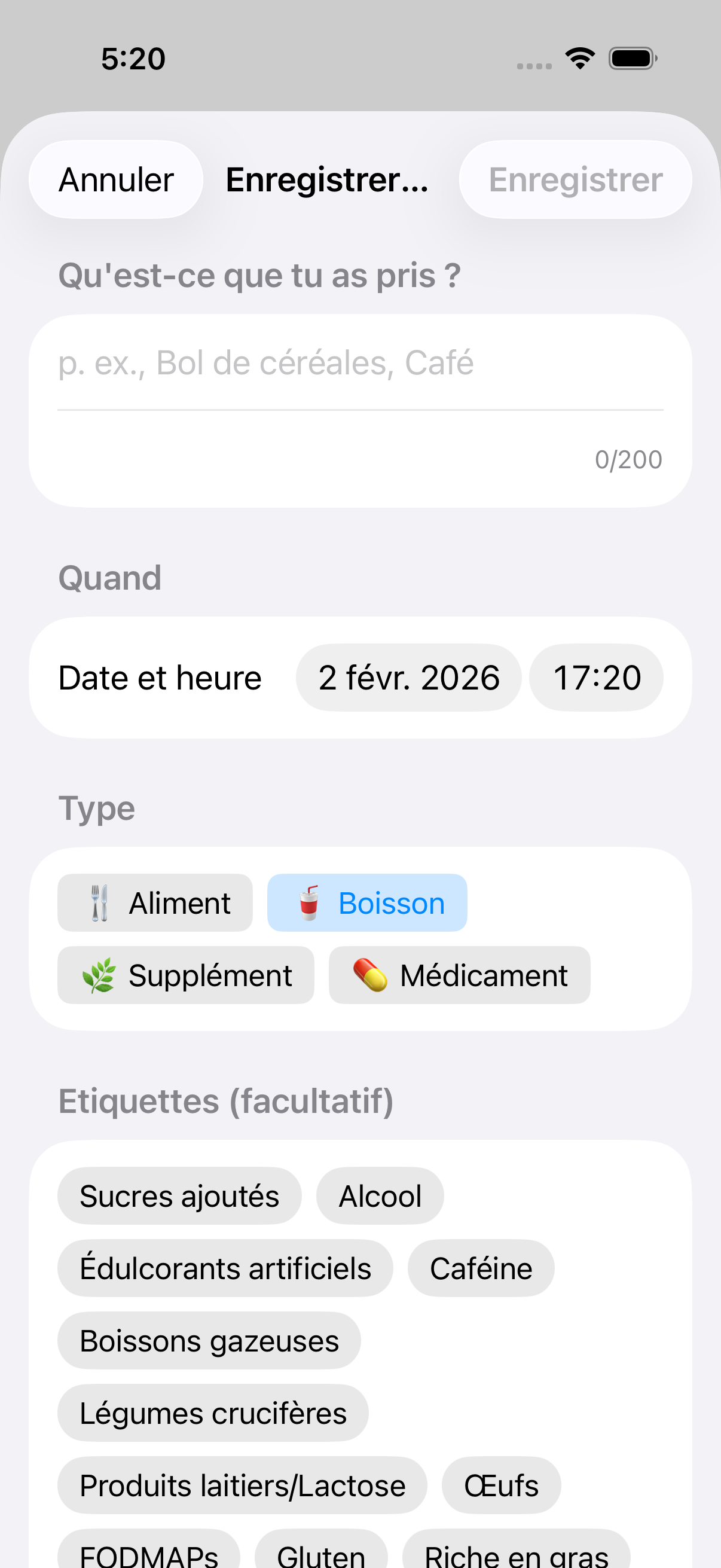721x1568 pixels.
Task: Open the time picker showing 17:20
Action: pyautogui.click(x=596, y=677)
